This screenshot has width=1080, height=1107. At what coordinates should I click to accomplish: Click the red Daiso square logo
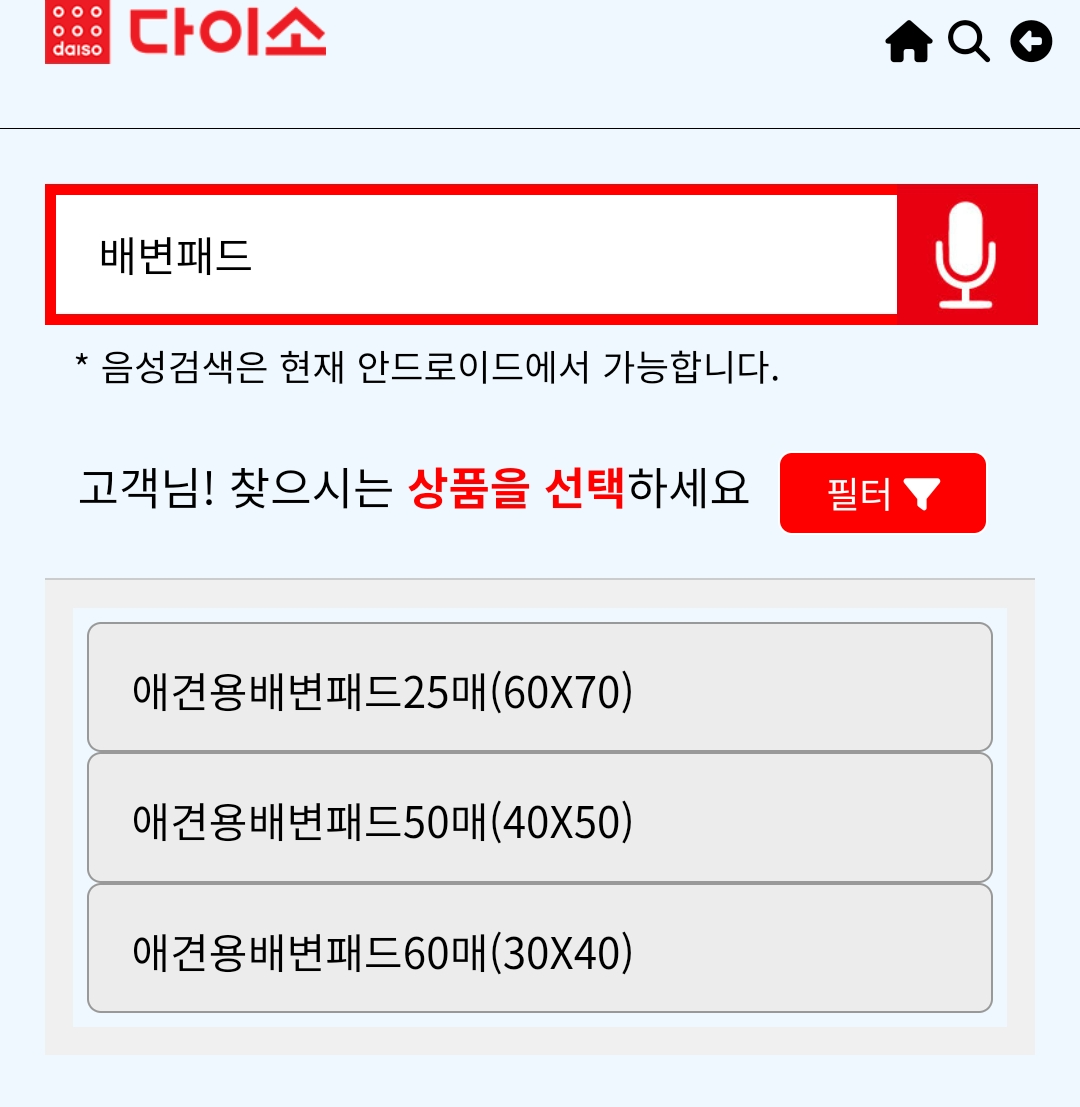point(77,32)
